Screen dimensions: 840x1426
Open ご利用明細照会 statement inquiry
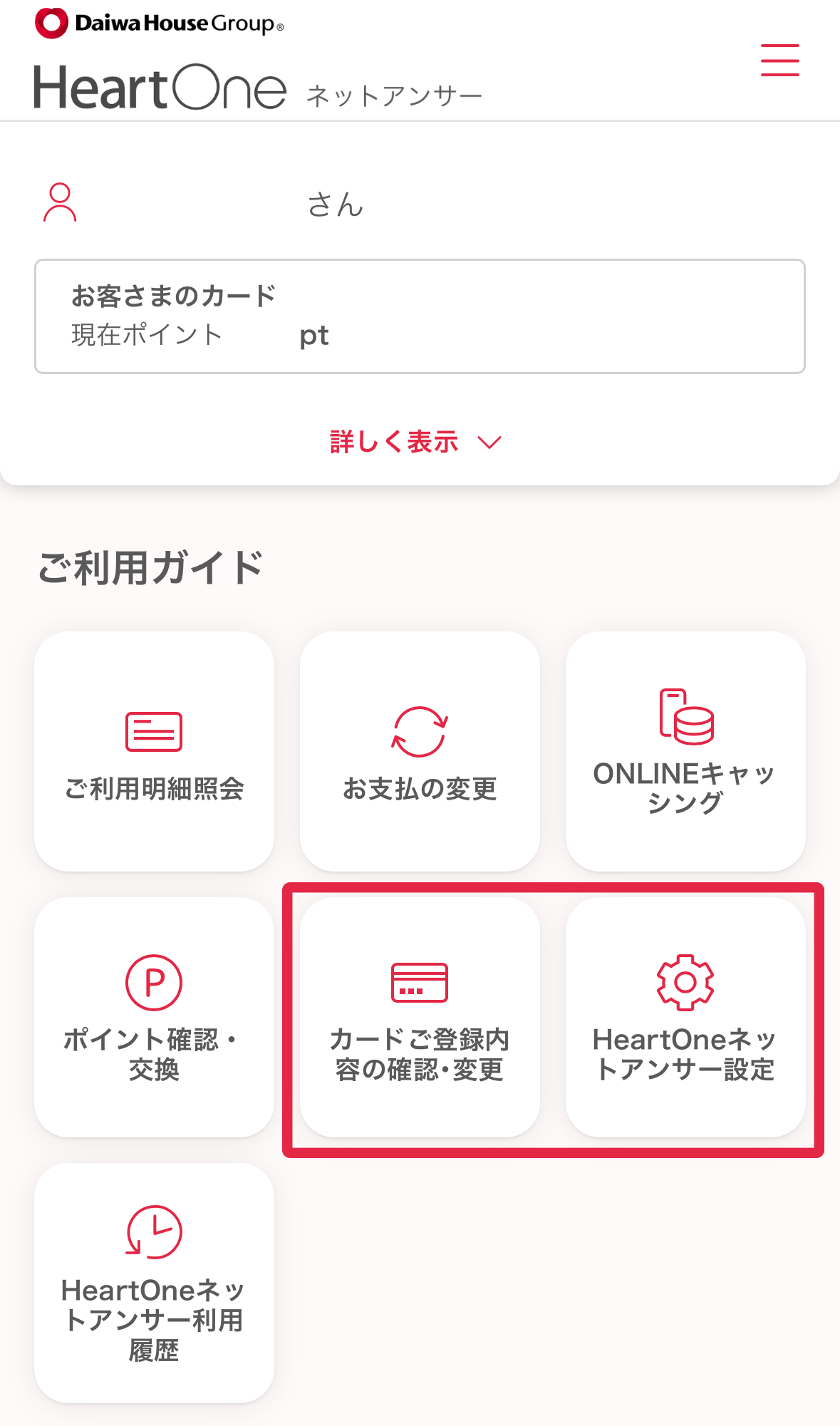154,751
